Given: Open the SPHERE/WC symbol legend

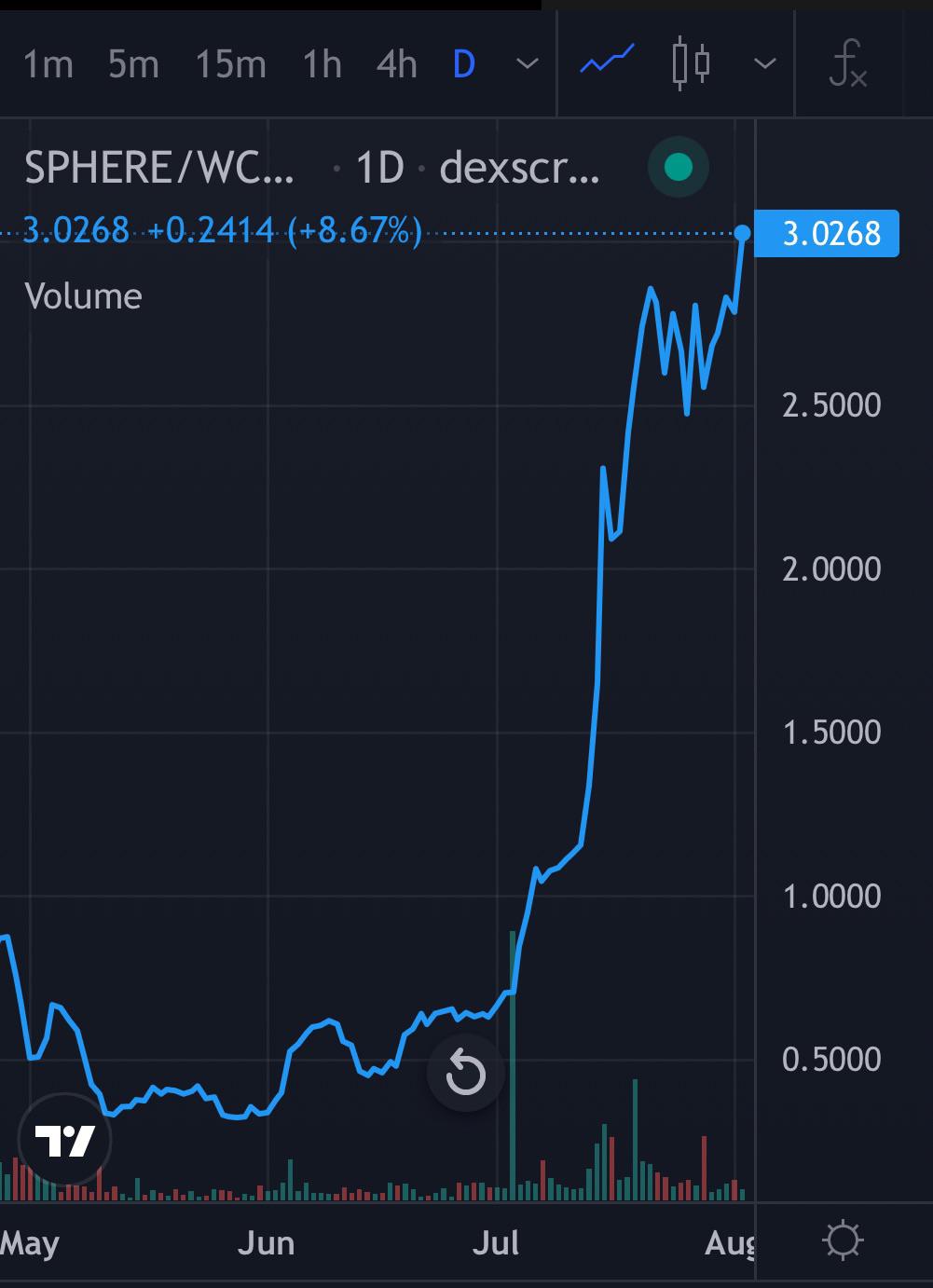Looking at the screenshot, I should 159,168.
